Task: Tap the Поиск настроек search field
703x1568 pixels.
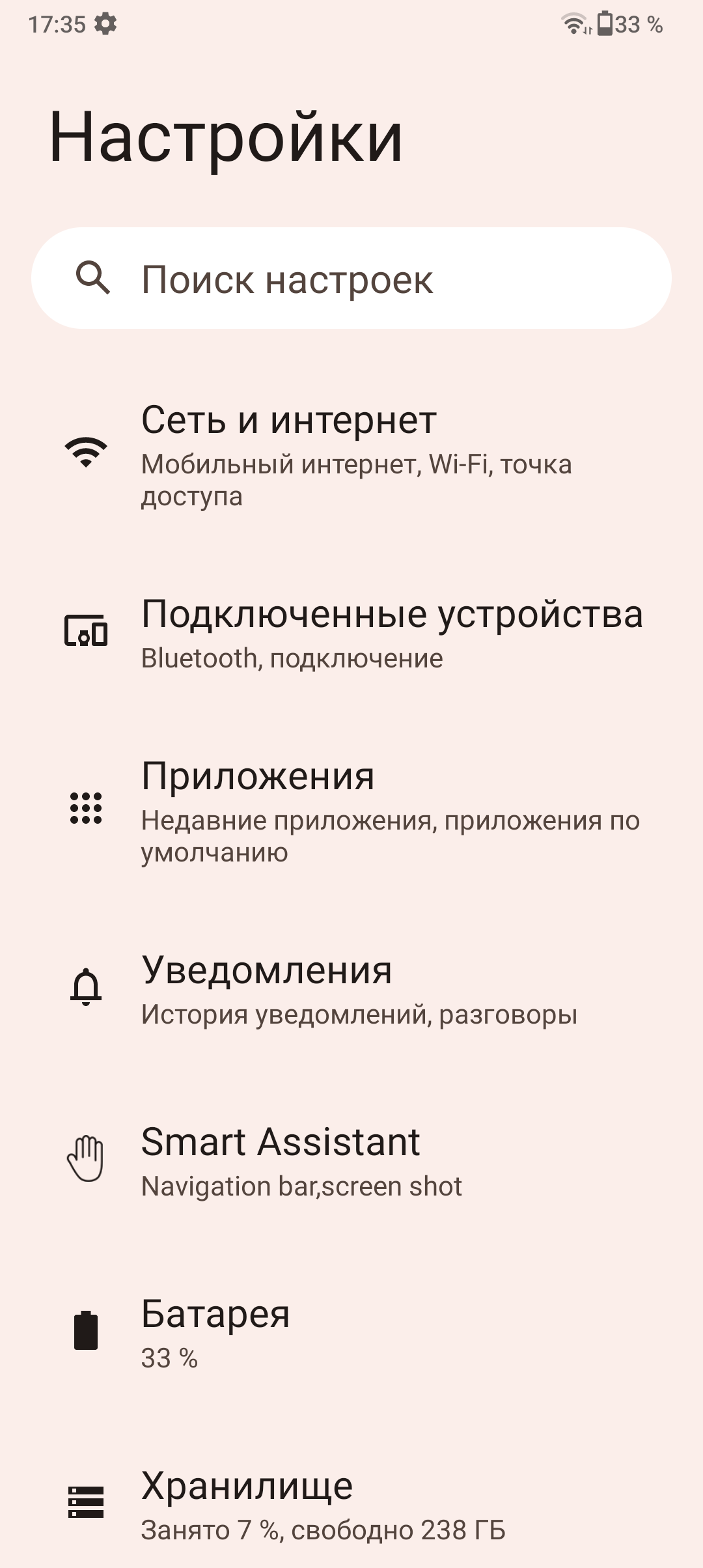Action: [x=351, y=279]
